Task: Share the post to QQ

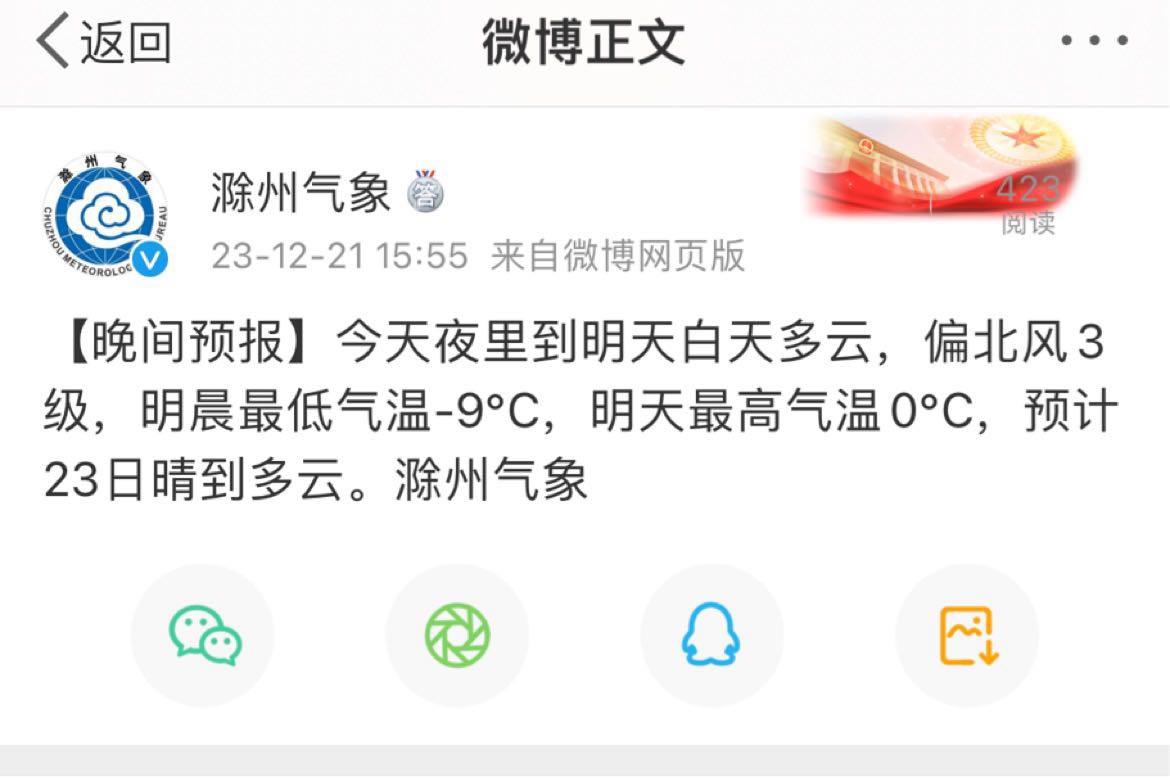Action: point(711,636)
